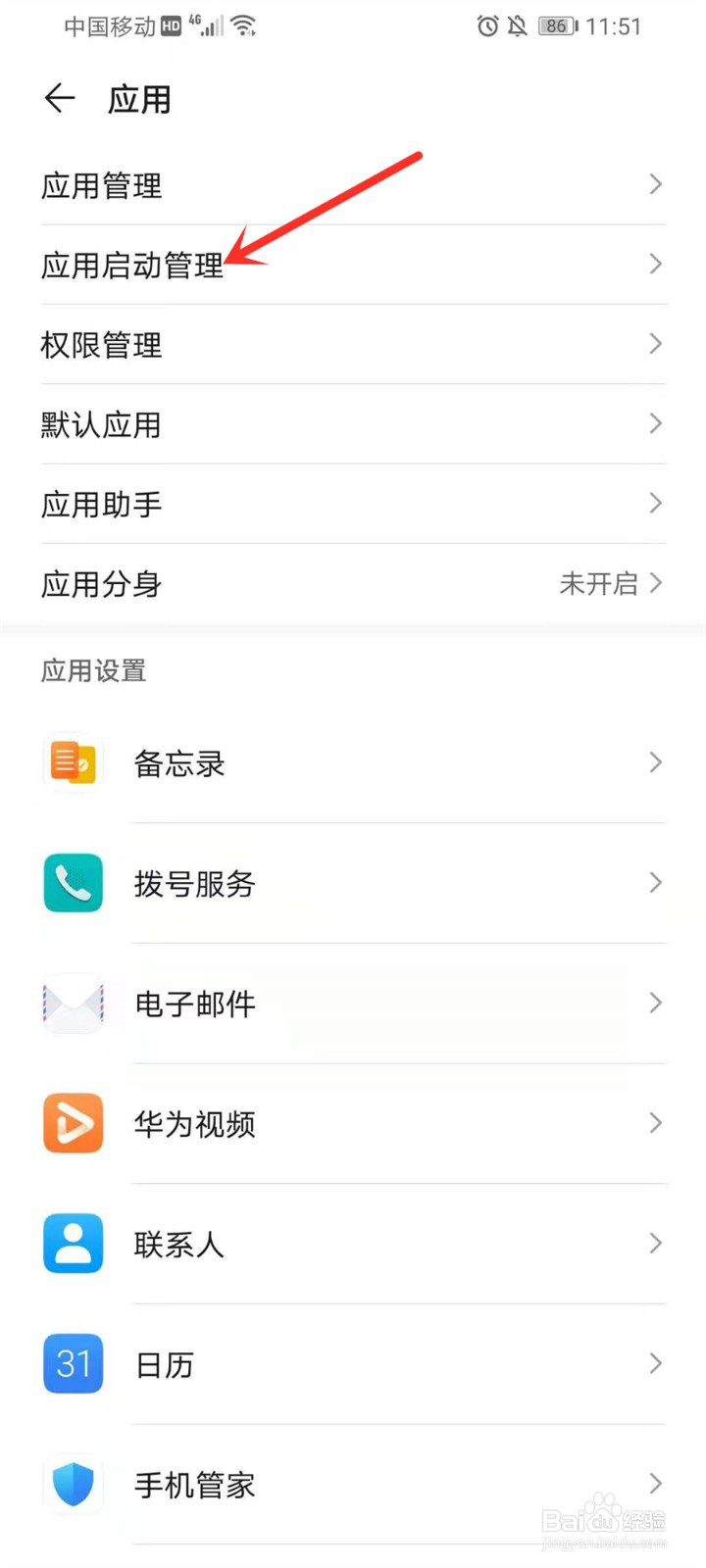Viewport: 706px width, 1568px height.
Task: Select the 拨号服务 dialer icon
Action: (73, 883)
